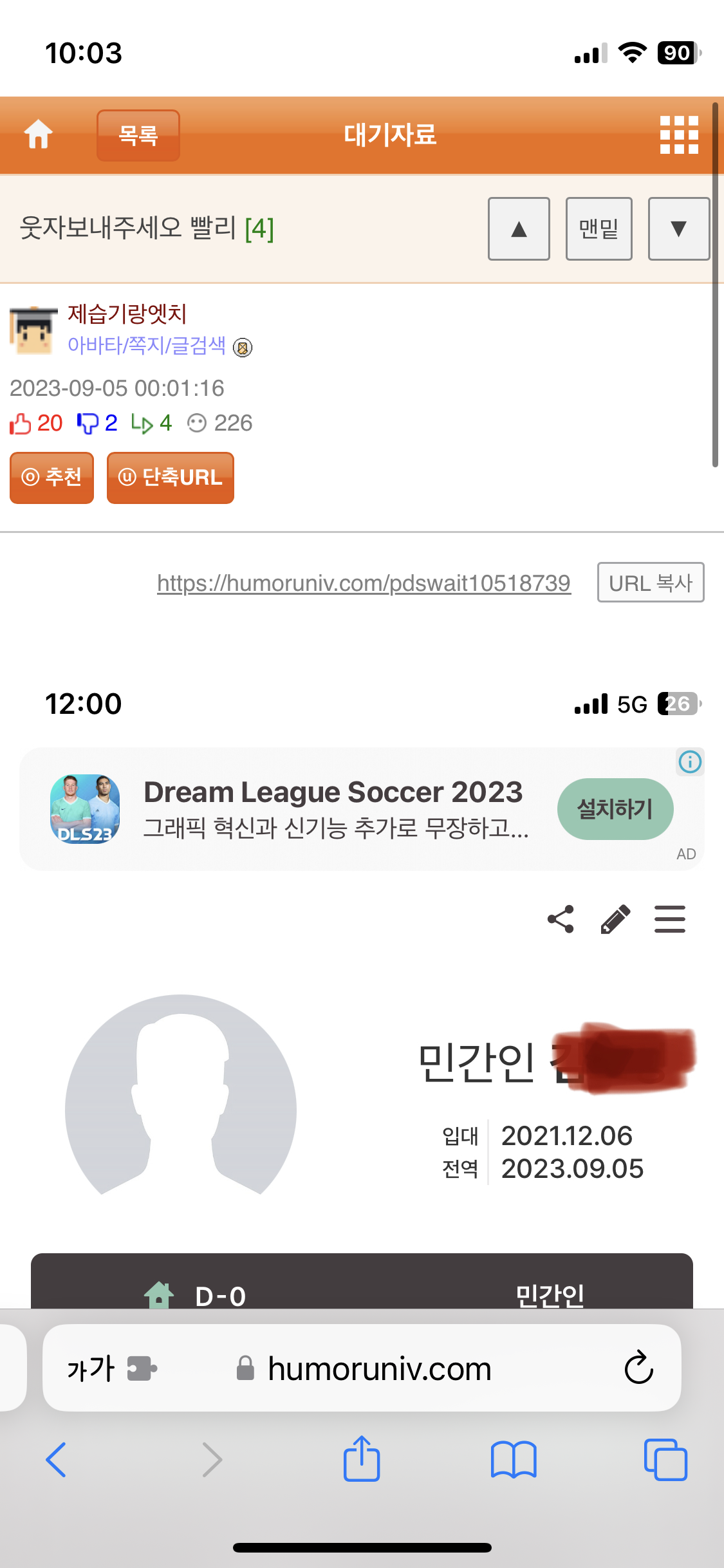Copy the post link with URL 복사

coord(650,583)
